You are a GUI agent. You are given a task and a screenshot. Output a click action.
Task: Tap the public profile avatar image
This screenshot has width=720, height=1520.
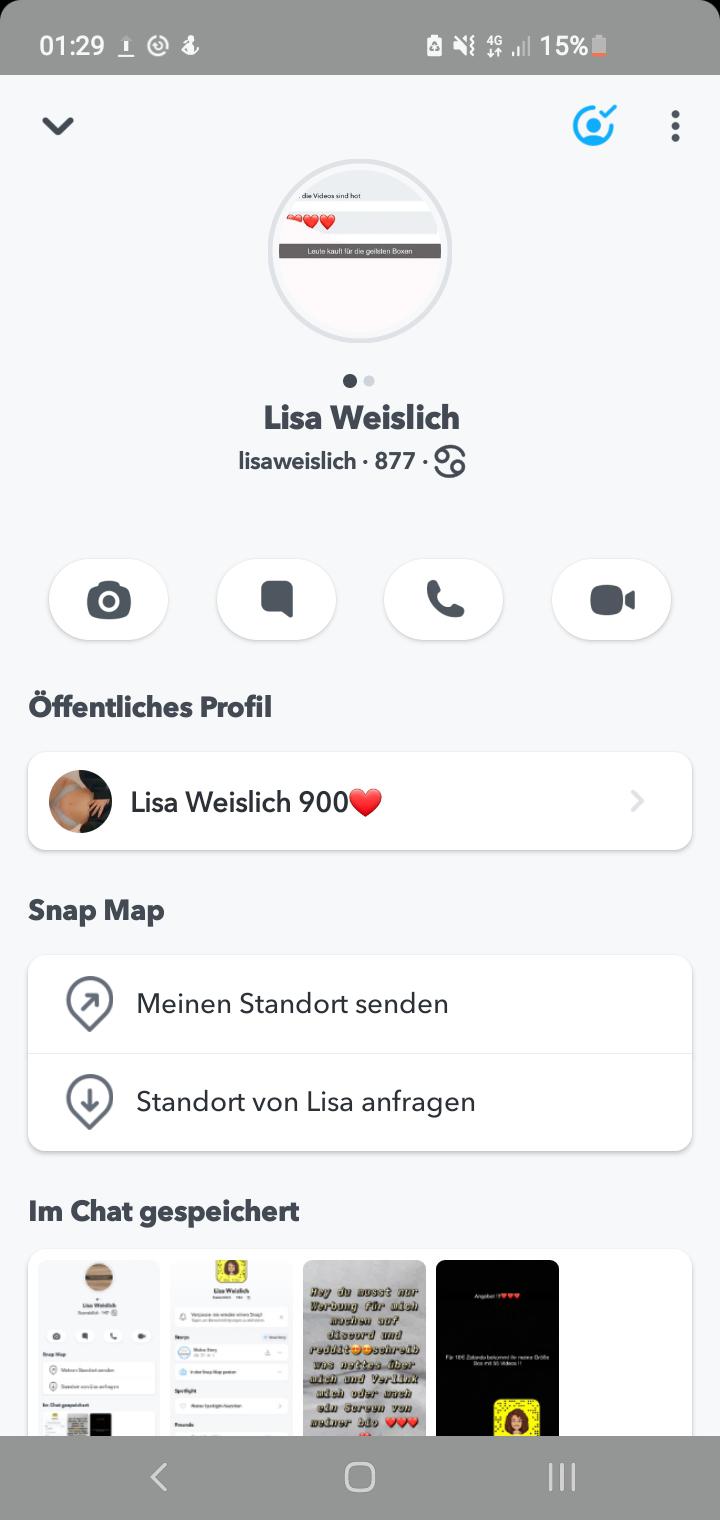point(80,801)
